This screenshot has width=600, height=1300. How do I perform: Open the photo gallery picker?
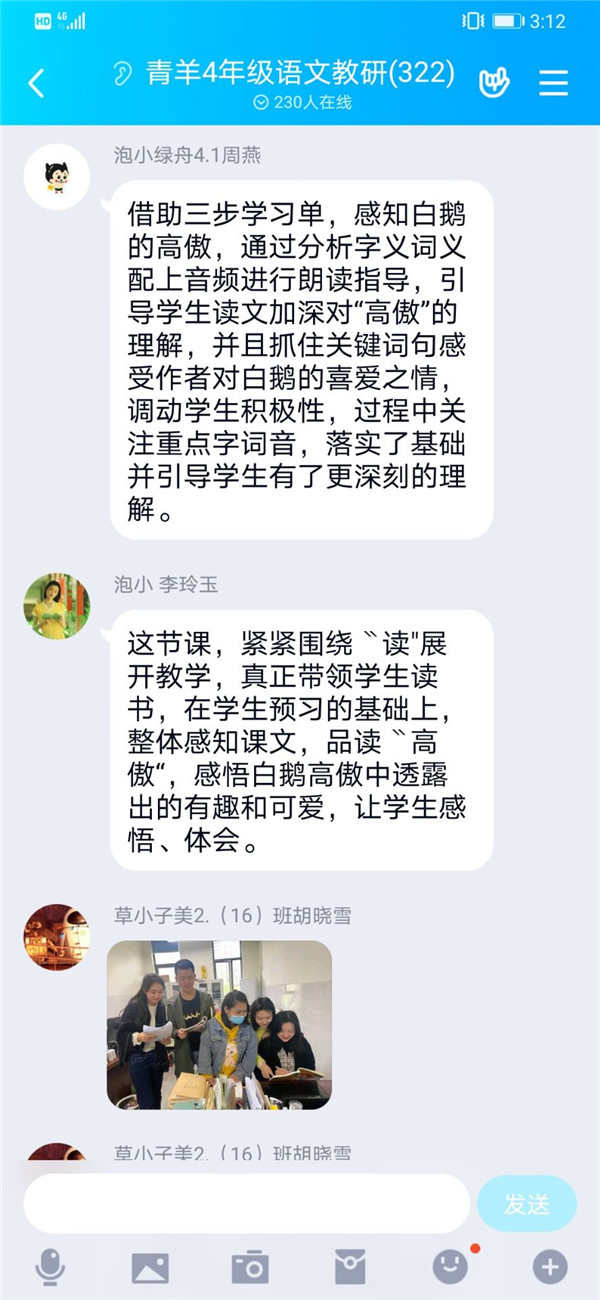[x=150, y=1267]
